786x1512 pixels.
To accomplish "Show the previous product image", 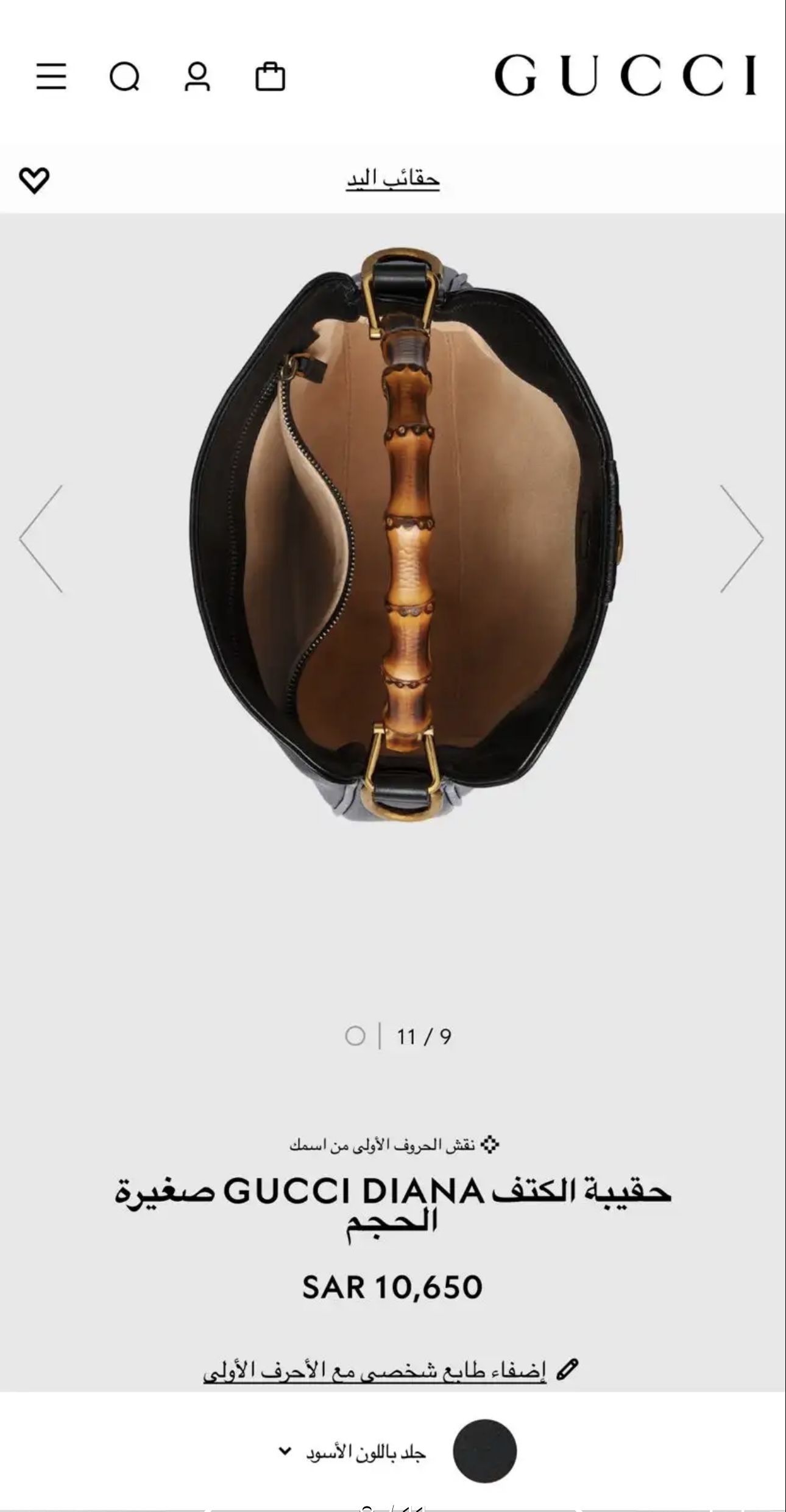I will click(41, 539).
